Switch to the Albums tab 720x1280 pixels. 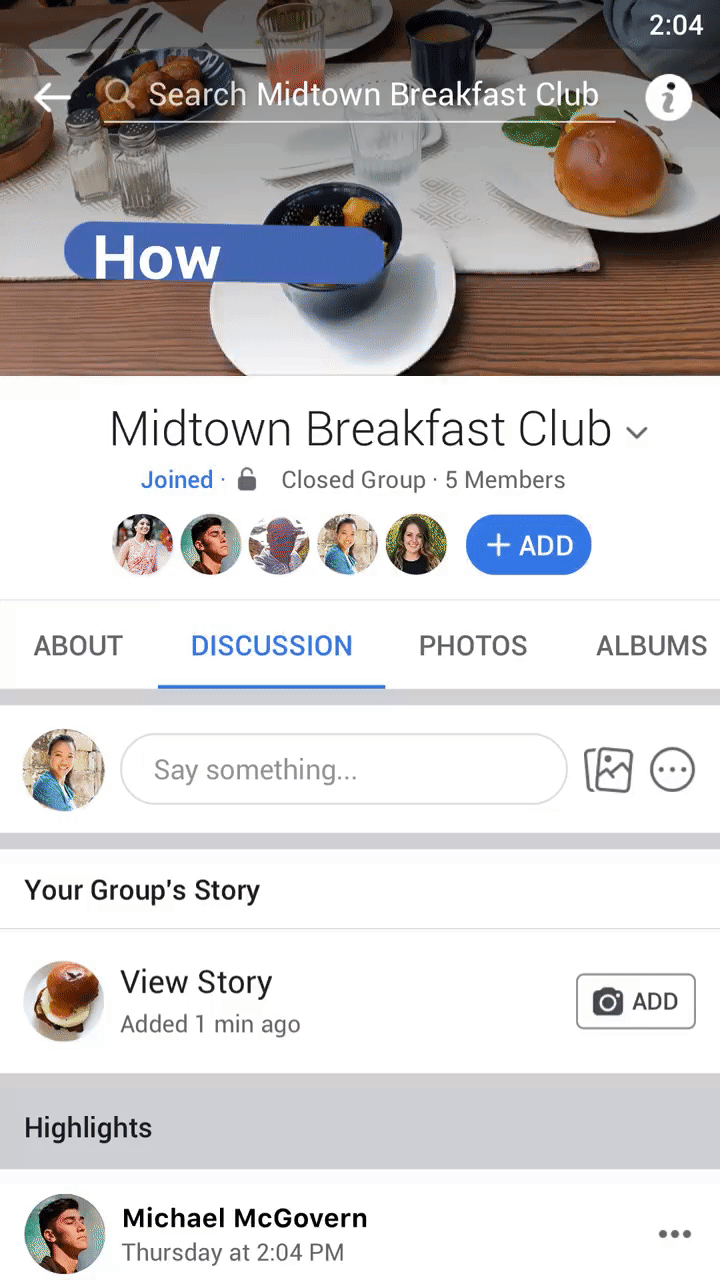coord(651,646)
